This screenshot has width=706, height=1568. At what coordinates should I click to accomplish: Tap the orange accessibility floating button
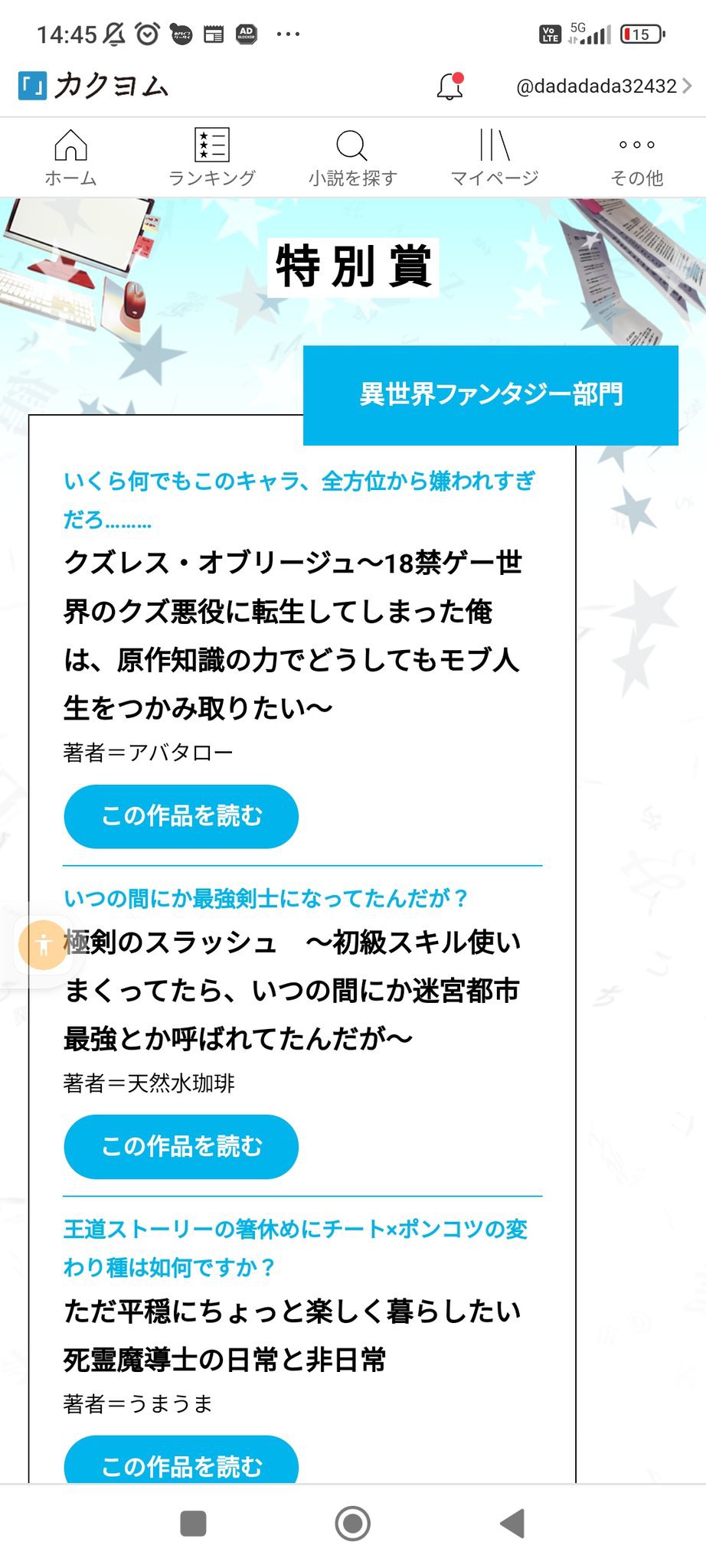(43, 945)
